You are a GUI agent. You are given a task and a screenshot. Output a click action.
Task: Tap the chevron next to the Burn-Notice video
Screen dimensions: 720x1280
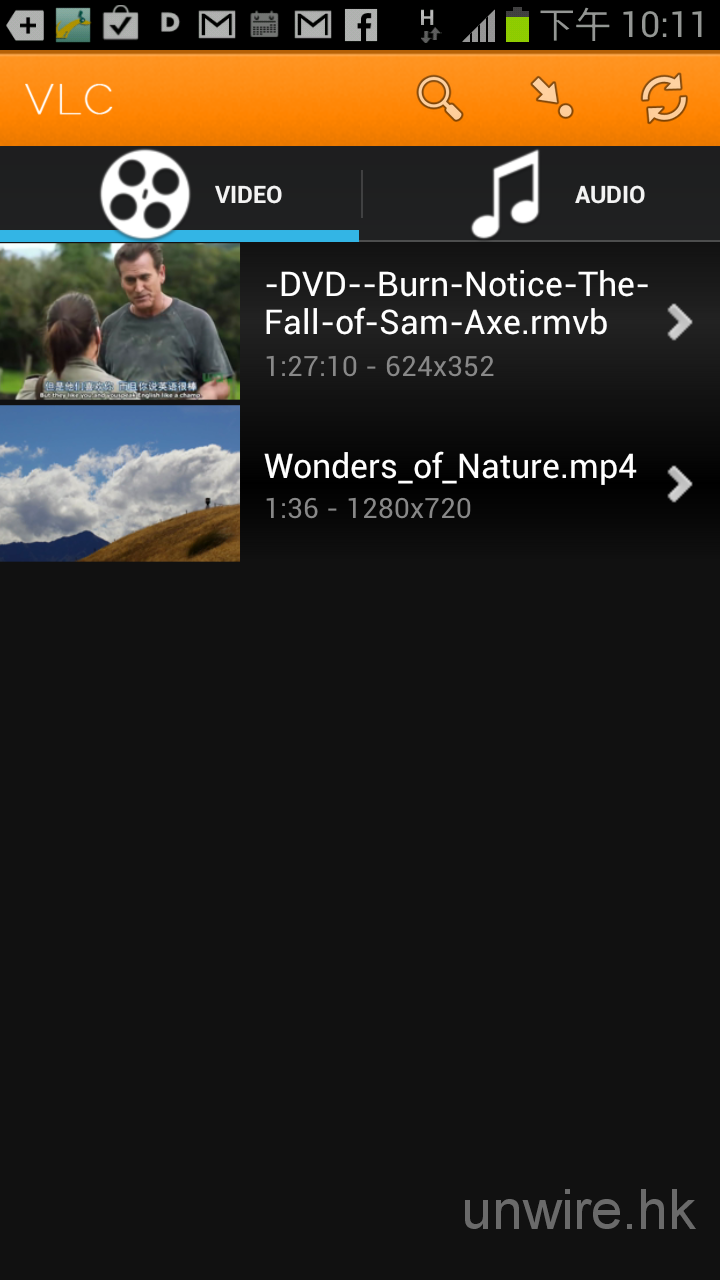tap(680, 322)
